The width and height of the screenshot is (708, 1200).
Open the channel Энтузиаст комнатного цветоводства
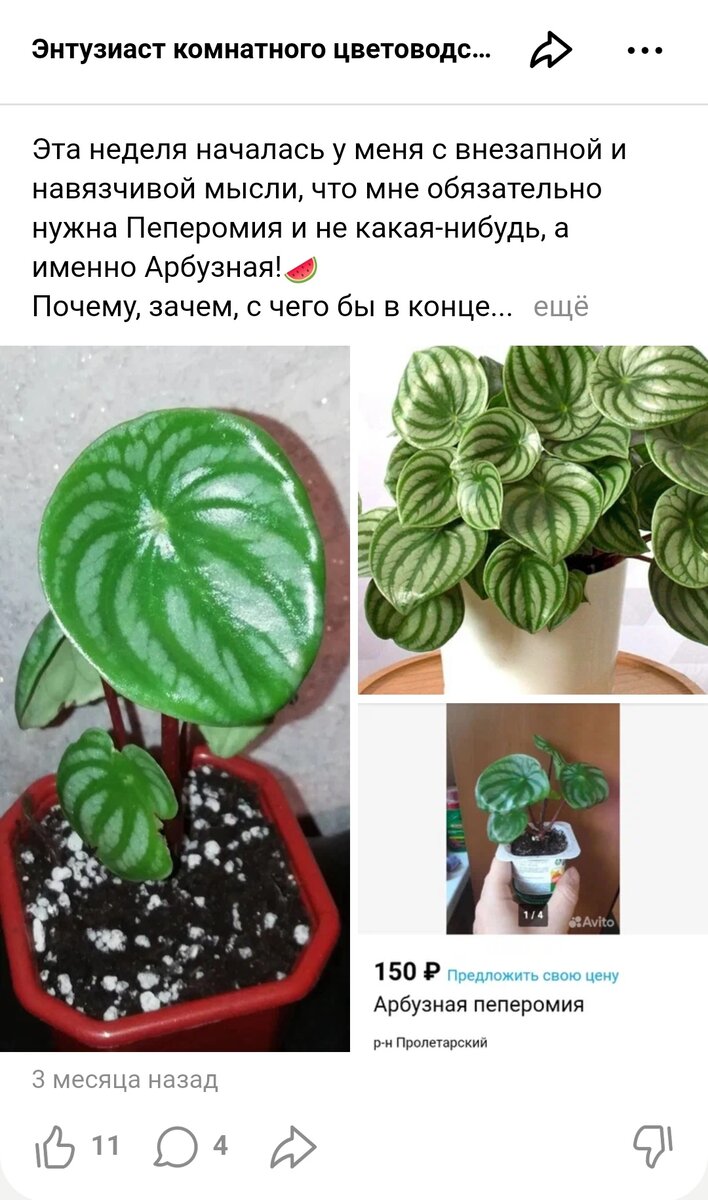pyautogui.click(x=262, y=50)
